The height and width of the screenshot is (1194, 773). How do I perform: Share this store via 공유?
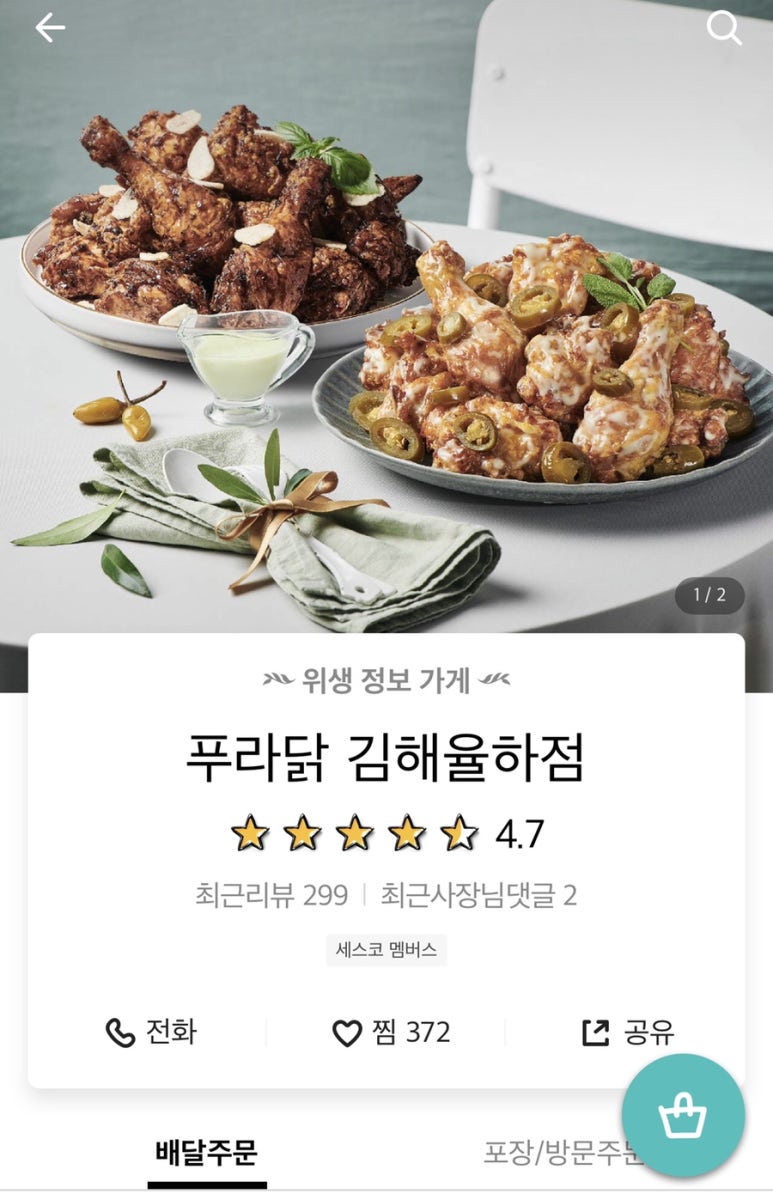[x=628, y=1032]
